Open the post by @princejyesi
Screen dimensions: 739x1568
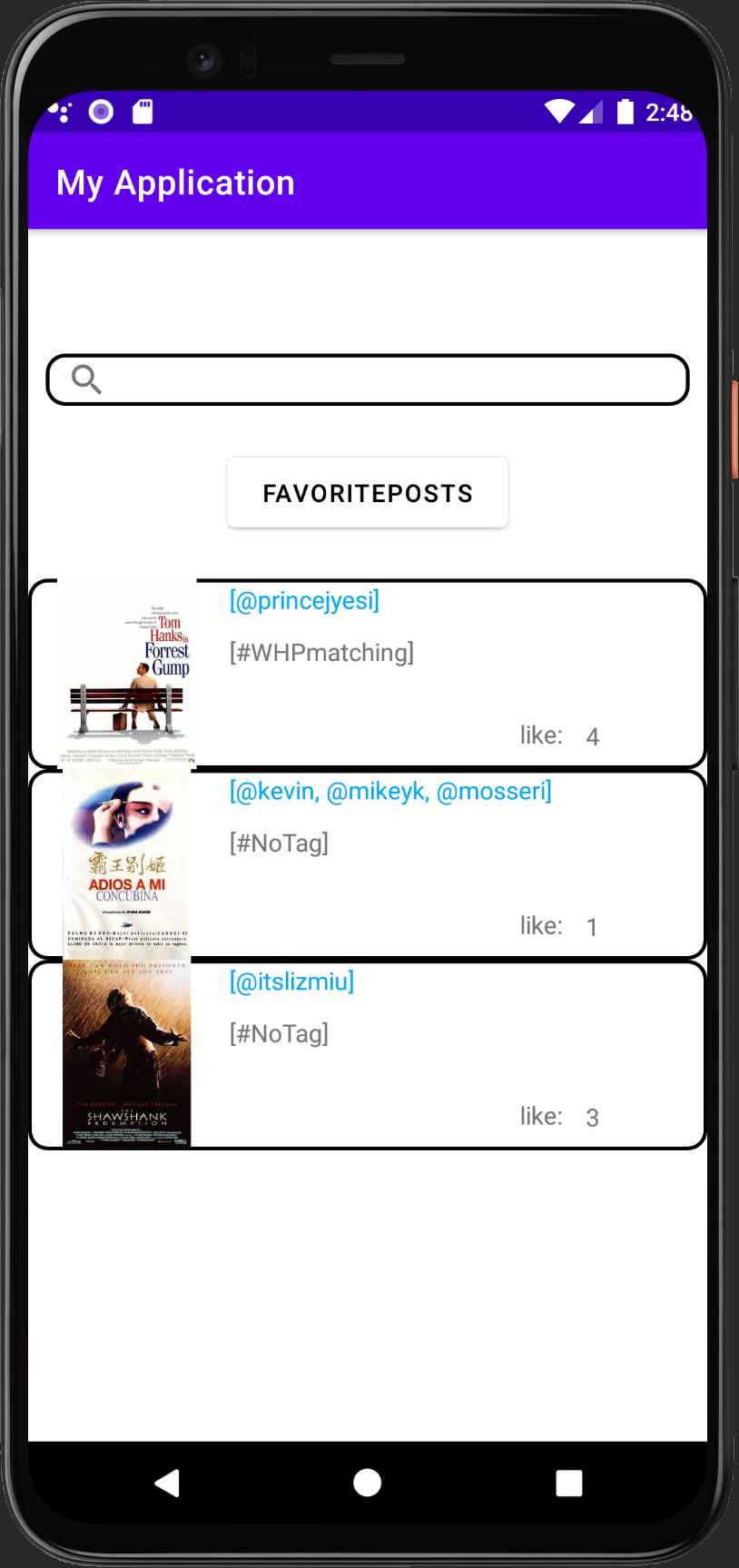click(368, 675)
